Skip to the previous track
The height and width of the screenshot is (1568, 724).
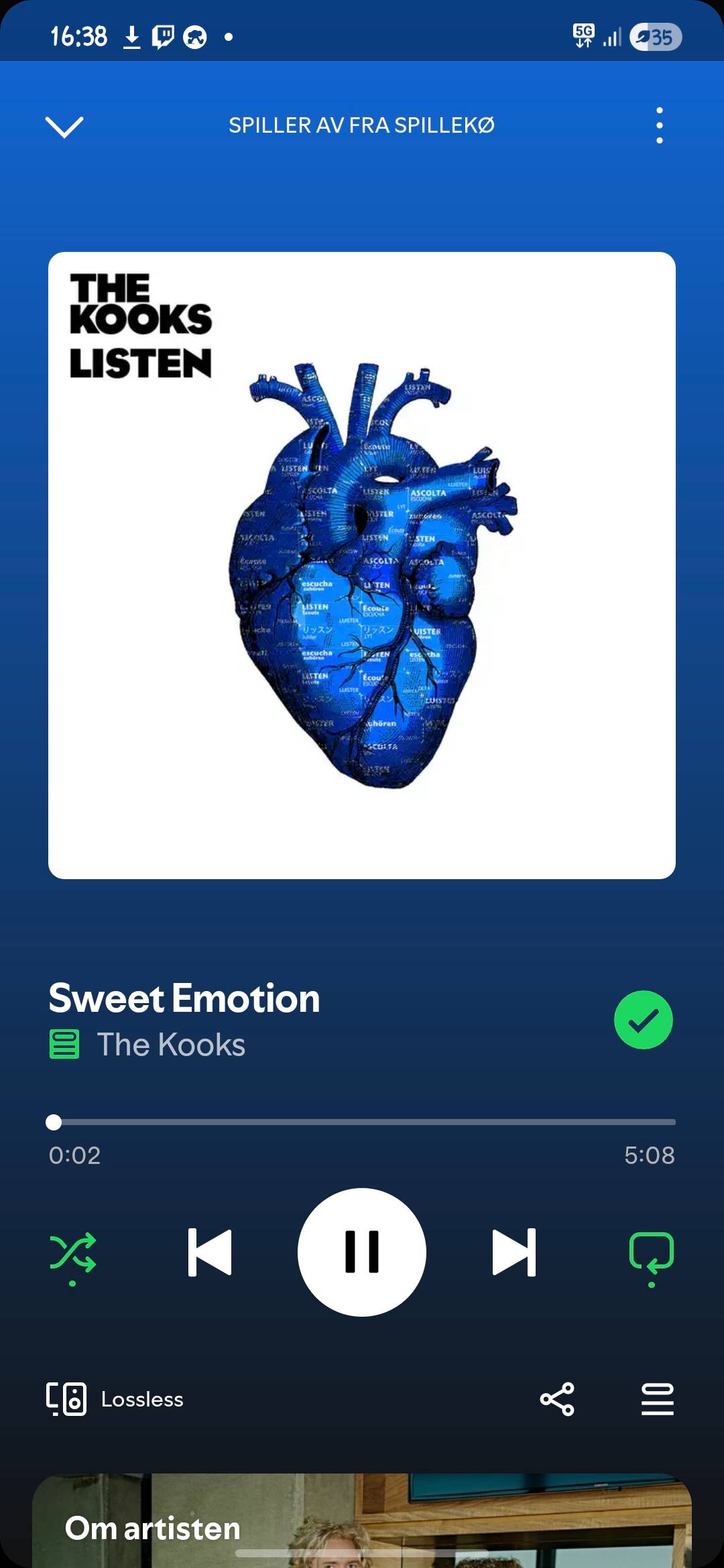pos(210,1252)
